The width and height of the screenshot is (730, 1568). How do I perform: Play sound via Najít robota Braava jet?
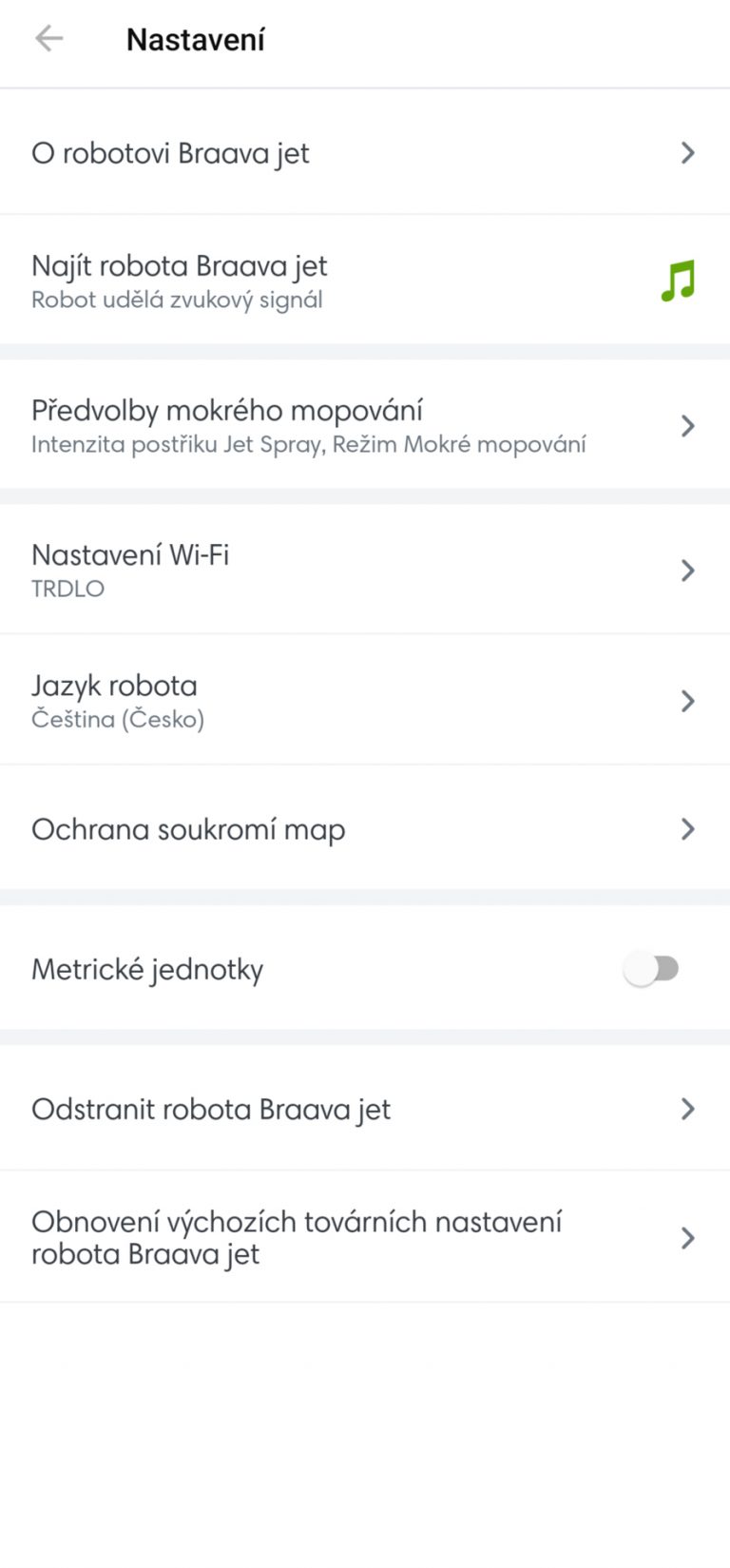[x=365, y=281]
